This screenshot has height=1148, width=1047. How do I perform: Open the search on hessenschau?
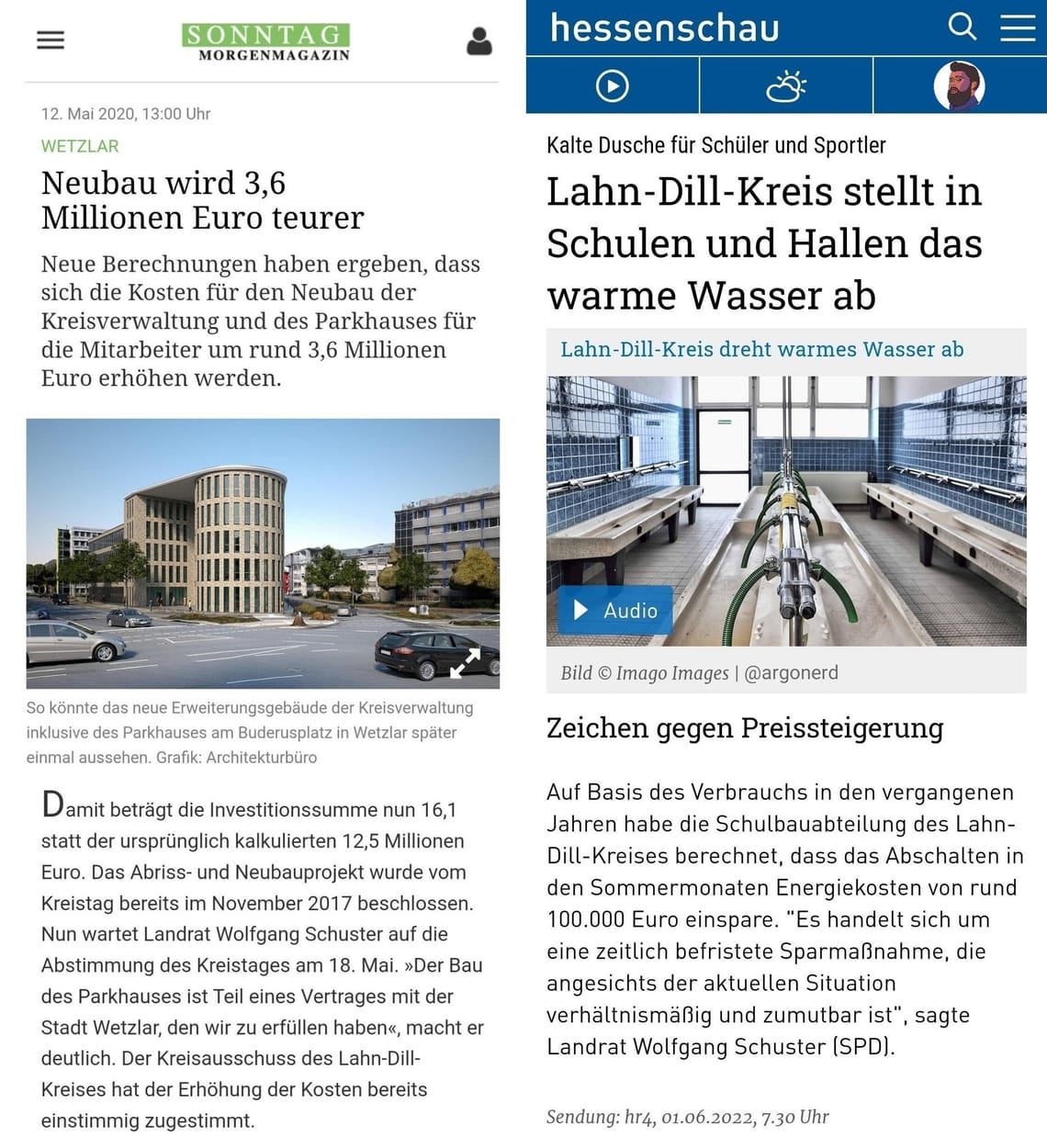click(x=962, y=28)
